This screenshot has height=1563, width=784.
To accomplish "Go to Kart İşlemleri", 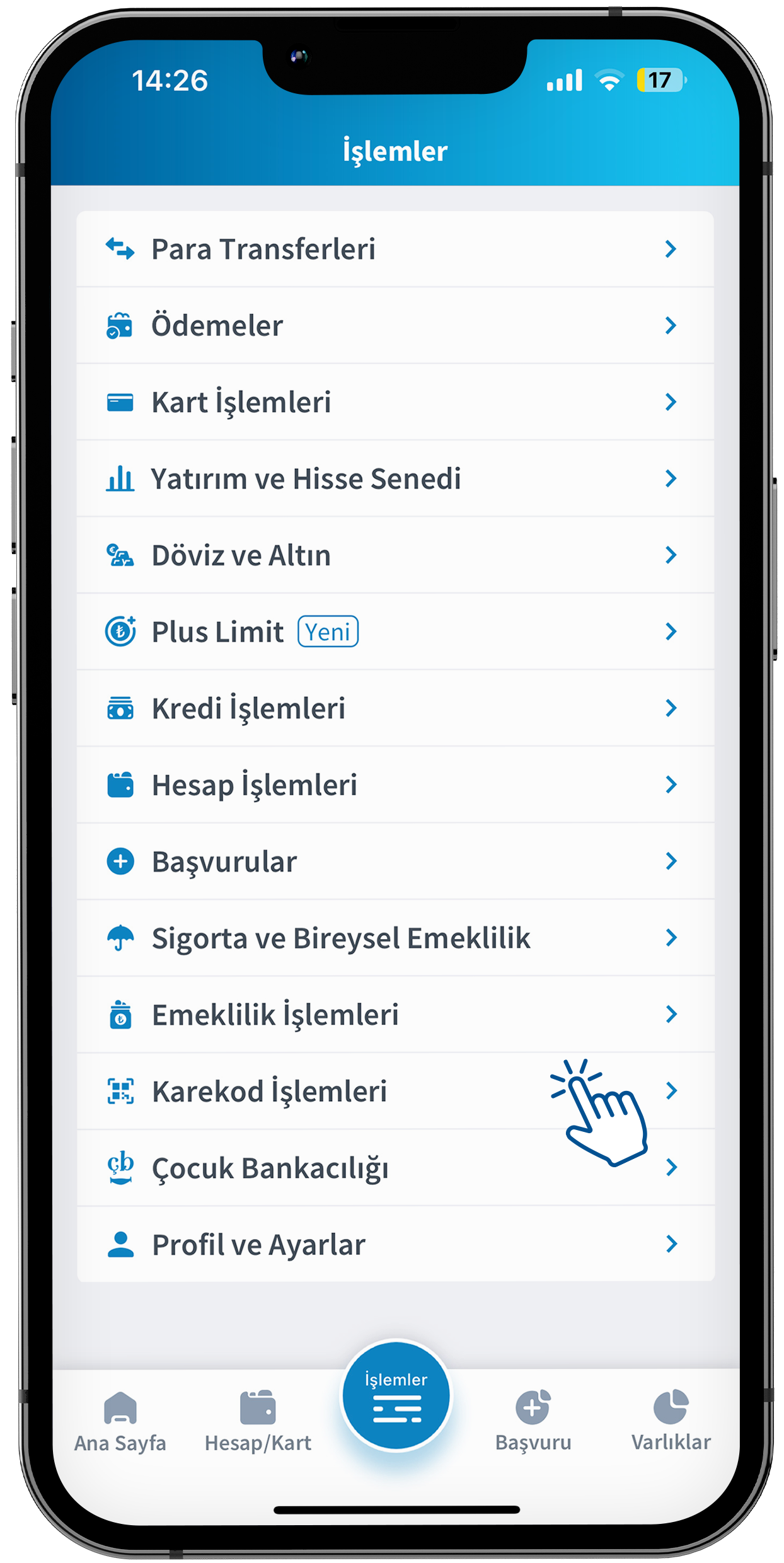I will [395, 402].
